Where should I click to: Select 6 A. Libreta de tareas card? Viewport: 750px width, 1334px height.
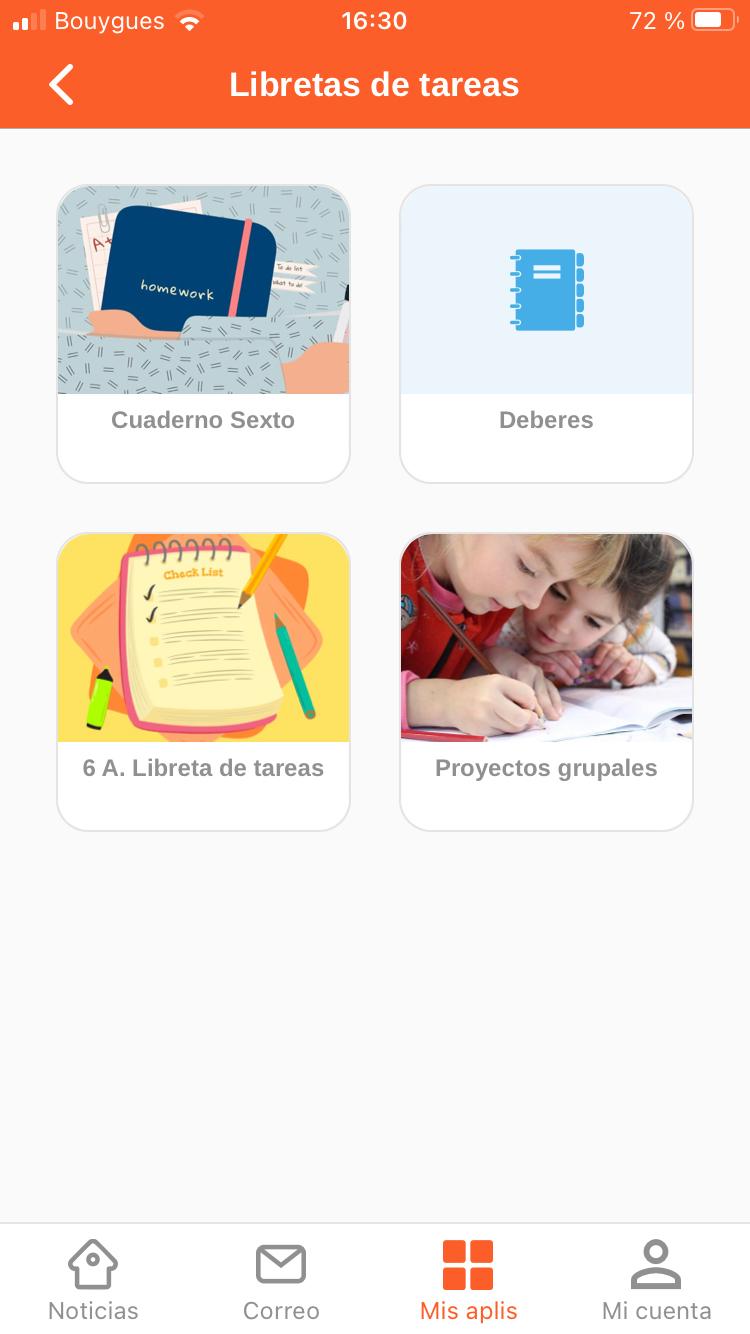coord(203,681)
